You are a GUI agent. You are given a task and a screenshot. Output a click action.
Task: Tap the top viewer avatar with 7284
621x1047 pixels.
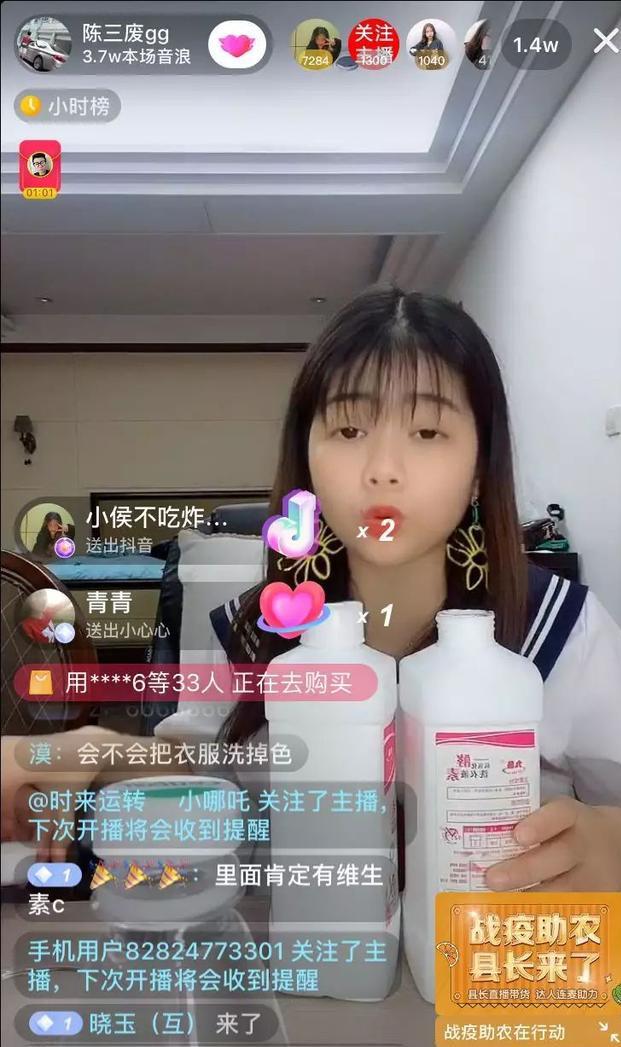(x=316, y=44)
